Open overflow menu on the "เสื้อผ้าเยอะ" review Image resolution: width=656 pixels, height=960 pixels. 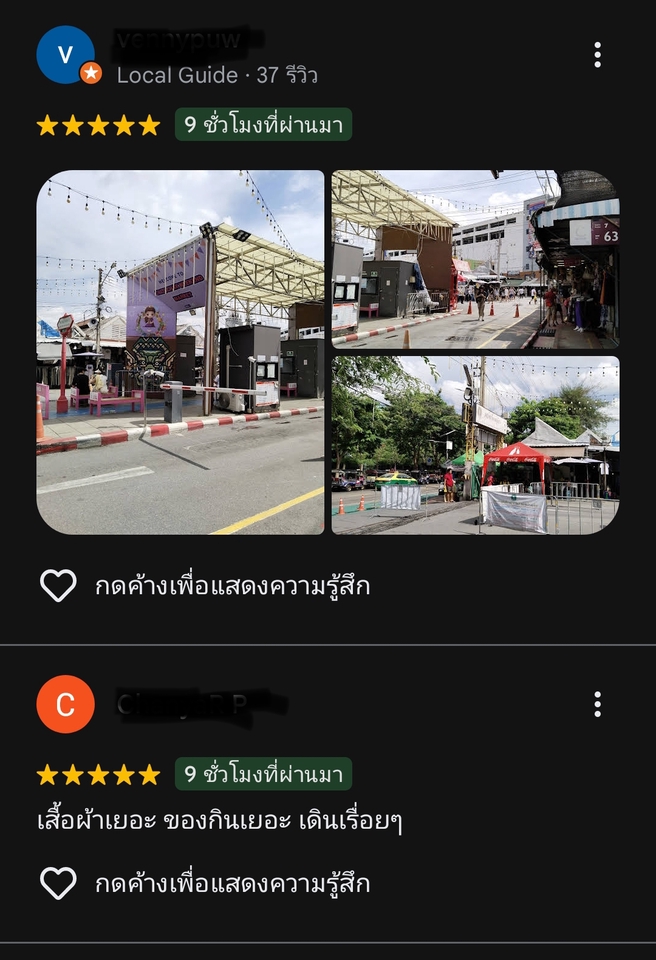tap(597, 704)
